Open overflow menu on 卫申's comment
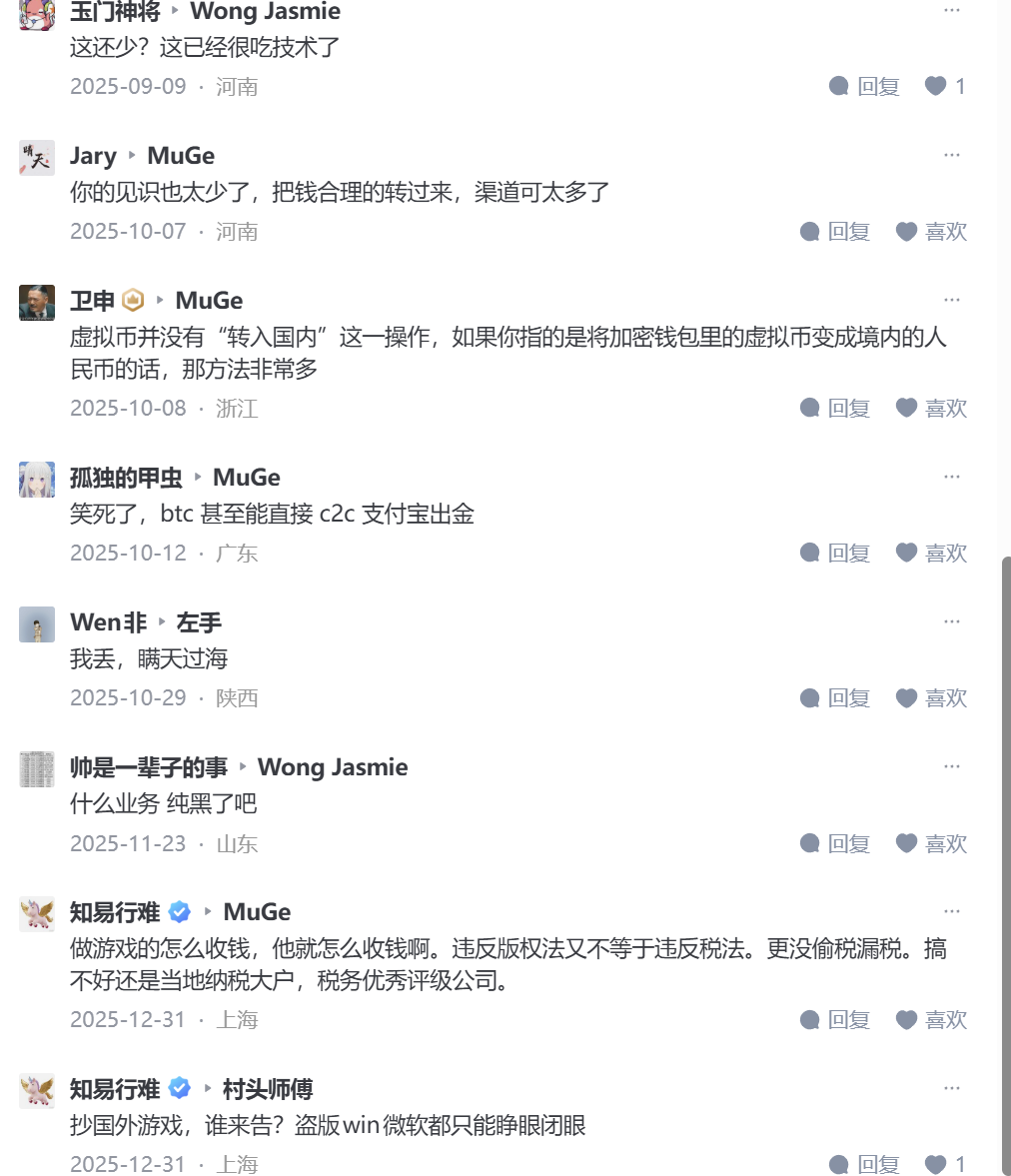 pyautogui.click(x=951, y=300)
